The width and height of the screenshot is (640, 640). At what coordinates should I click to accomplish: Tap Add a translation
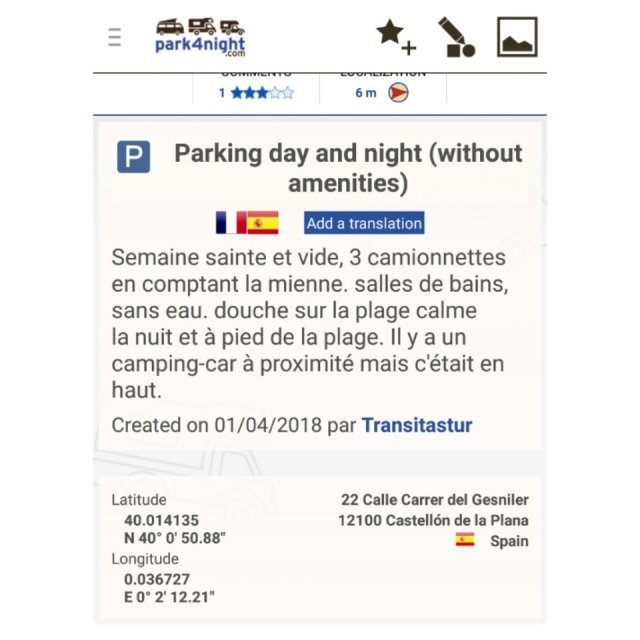point(364,223)
